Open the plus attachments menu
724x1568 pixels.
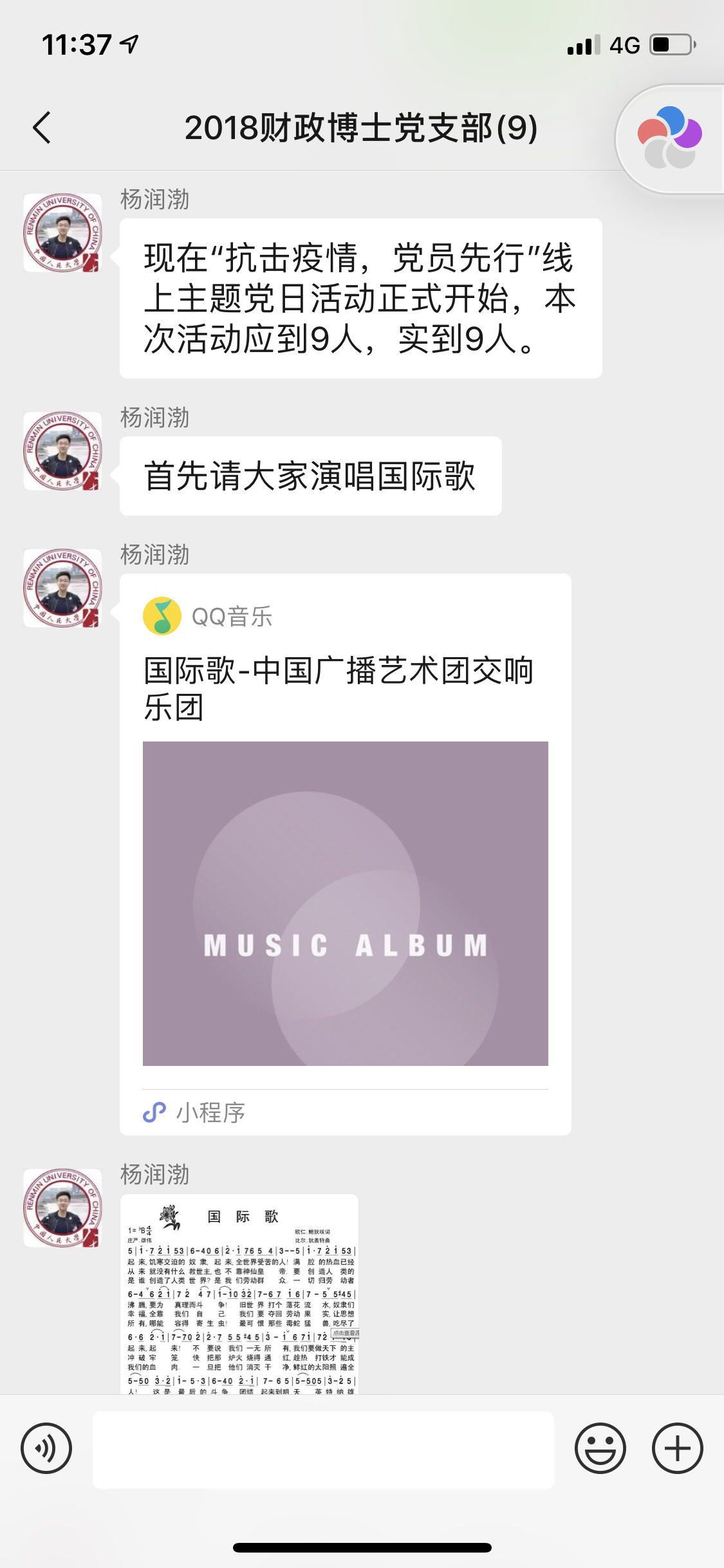677,1448
